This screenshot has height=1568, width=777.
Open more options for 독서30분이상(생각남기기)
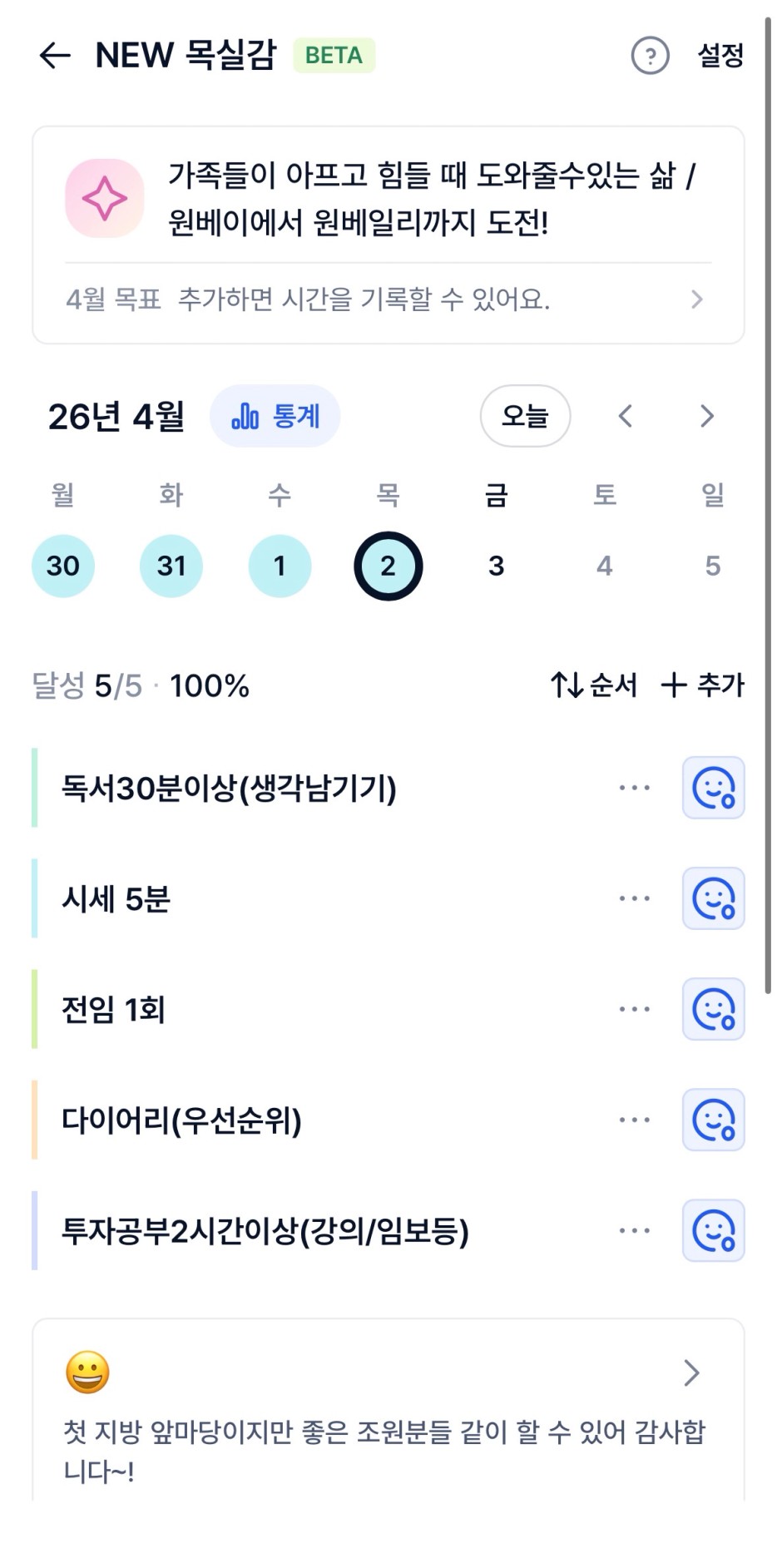[634, 788]
